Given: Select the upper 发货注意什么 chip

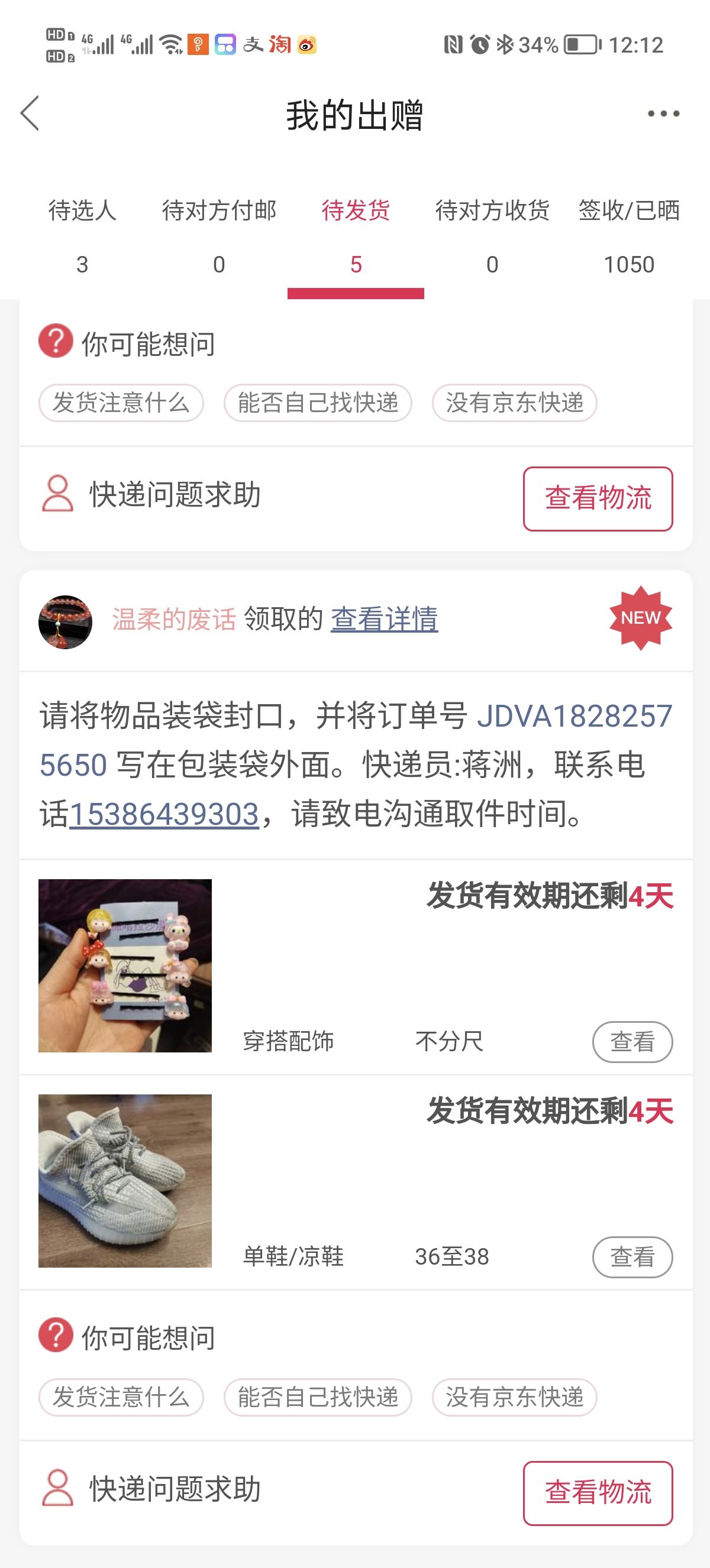Looking at the screenshot, I should (121, 403).
